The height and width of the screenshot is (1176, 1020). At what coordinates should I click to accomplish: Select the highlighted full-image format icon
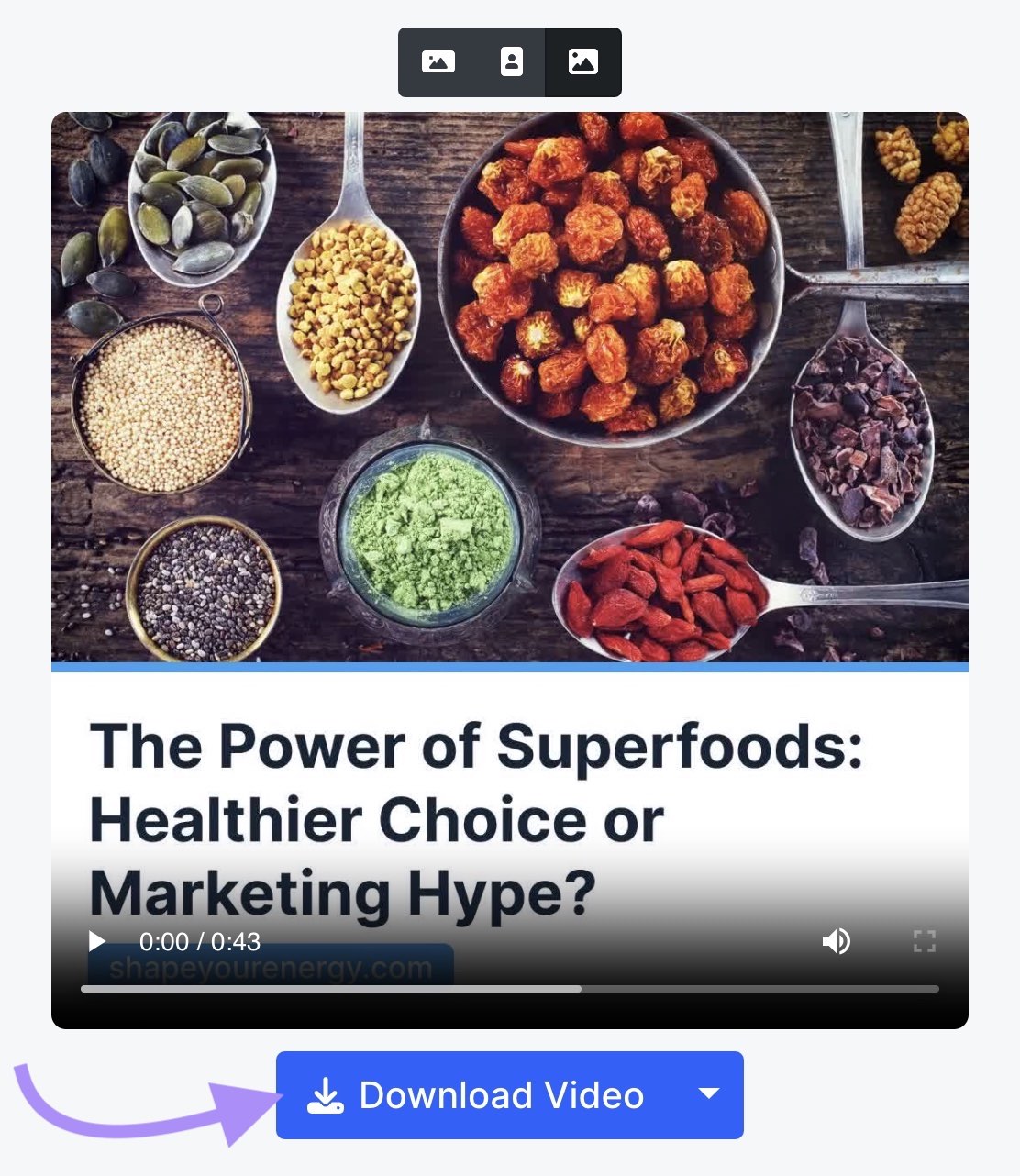582,61
